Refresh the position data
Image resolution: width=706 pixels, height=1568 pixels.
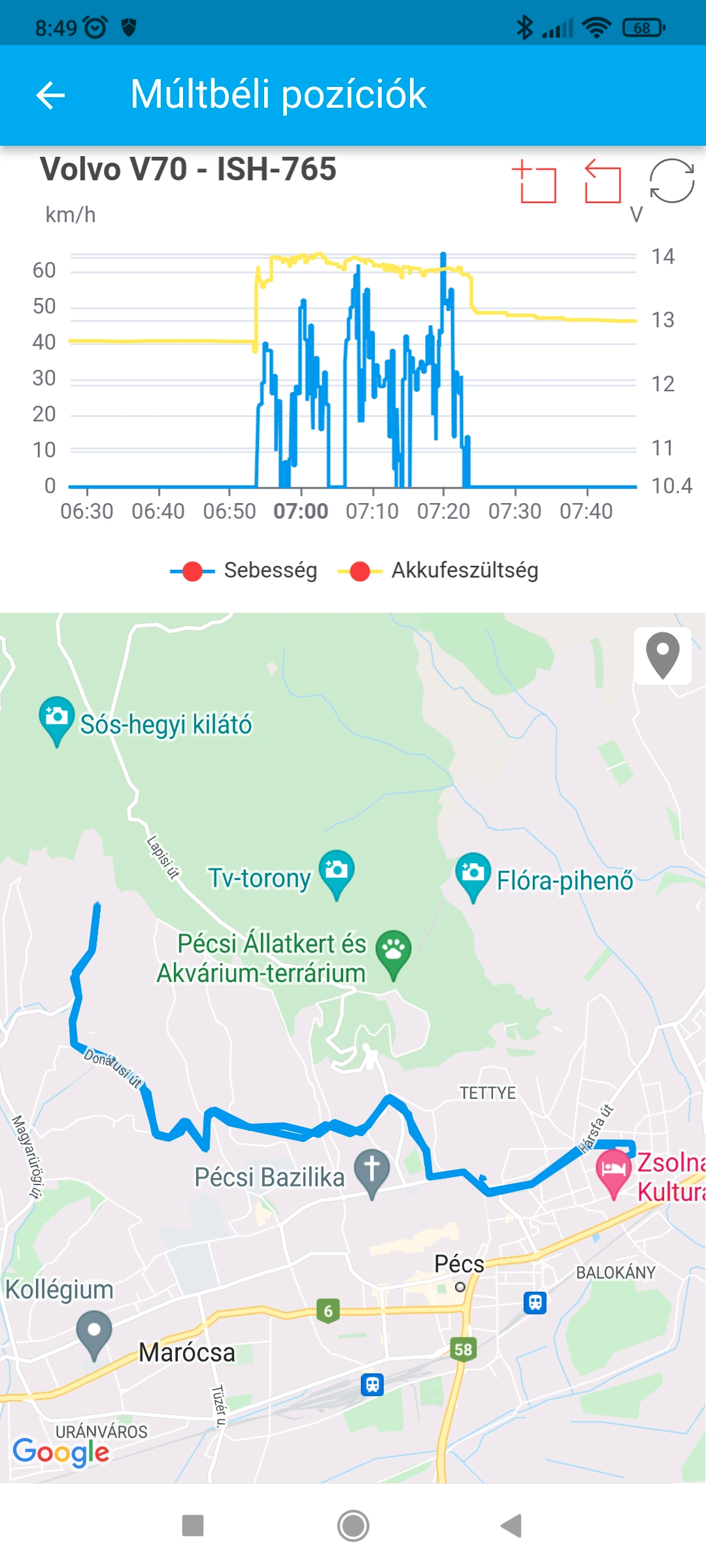click(671, 181)
